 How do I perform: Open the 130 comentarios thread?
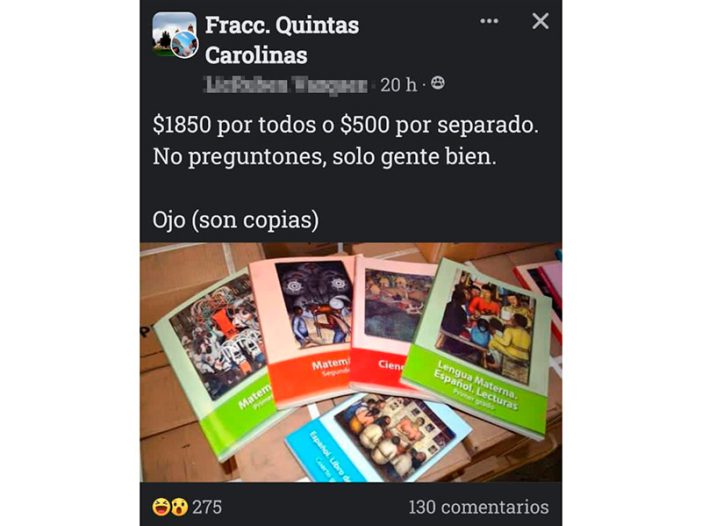(478, 507)
